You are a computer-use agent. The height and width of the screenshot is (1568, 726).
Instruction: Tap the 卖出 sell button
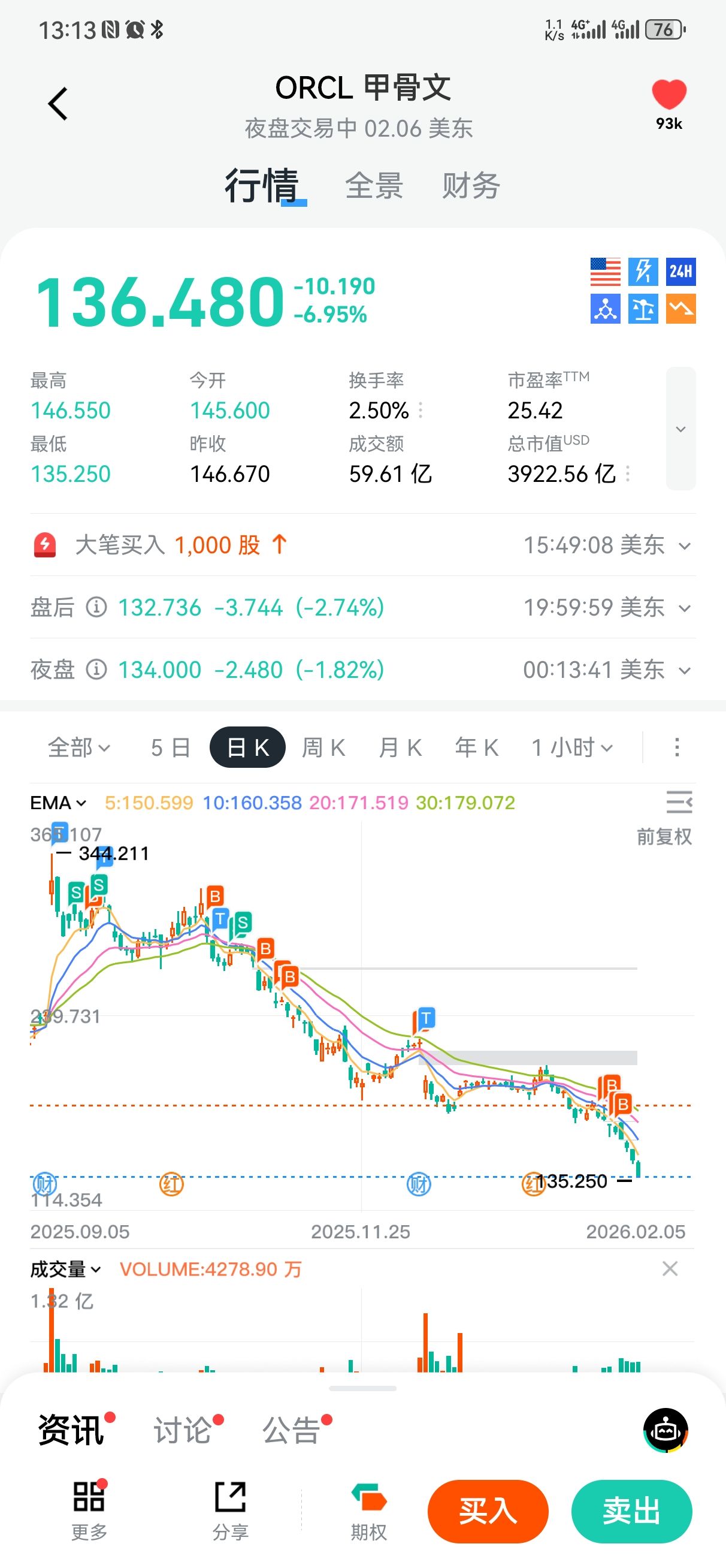pyautogui.click(x=631, y=1511)
